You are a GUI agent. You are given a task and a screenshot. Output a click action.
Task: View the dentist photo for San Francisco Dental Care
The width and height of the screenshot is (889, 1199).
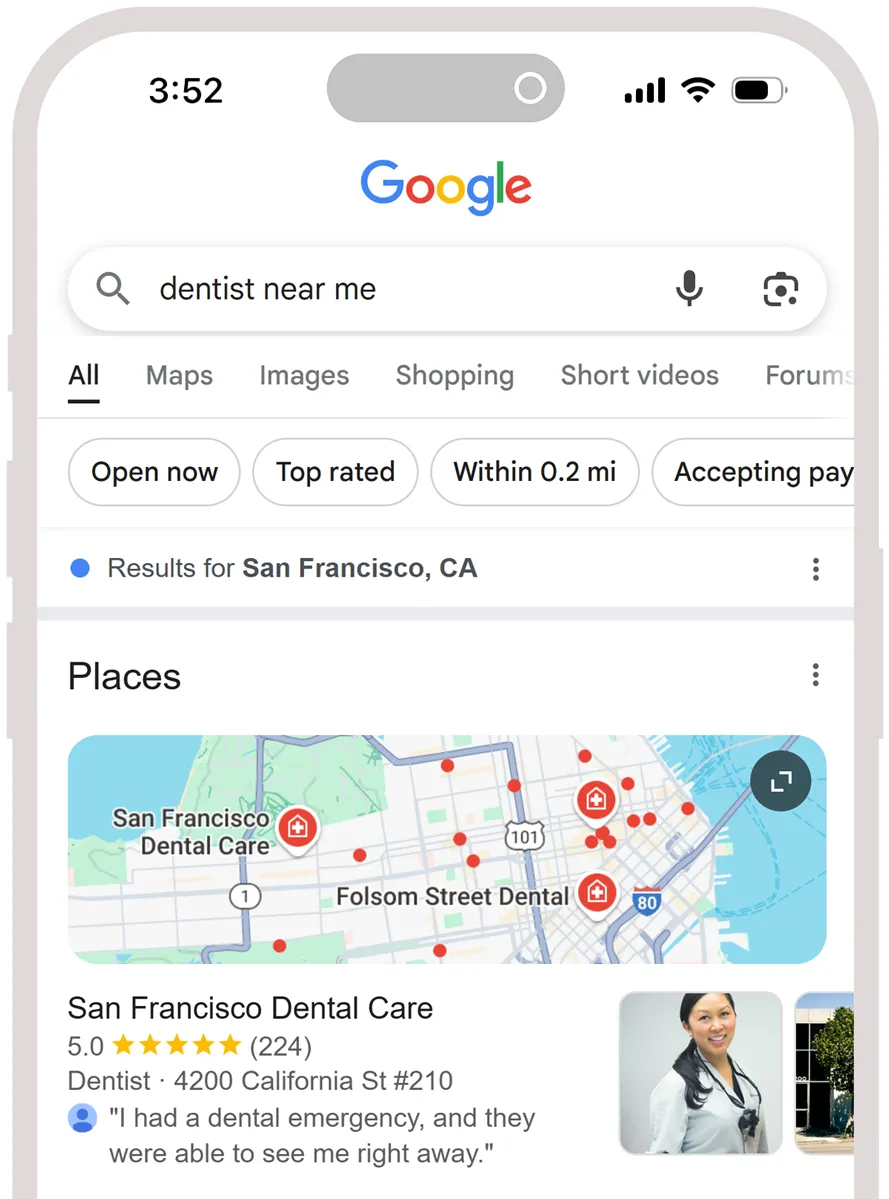pyautogui.click(x=700, y=1073)
